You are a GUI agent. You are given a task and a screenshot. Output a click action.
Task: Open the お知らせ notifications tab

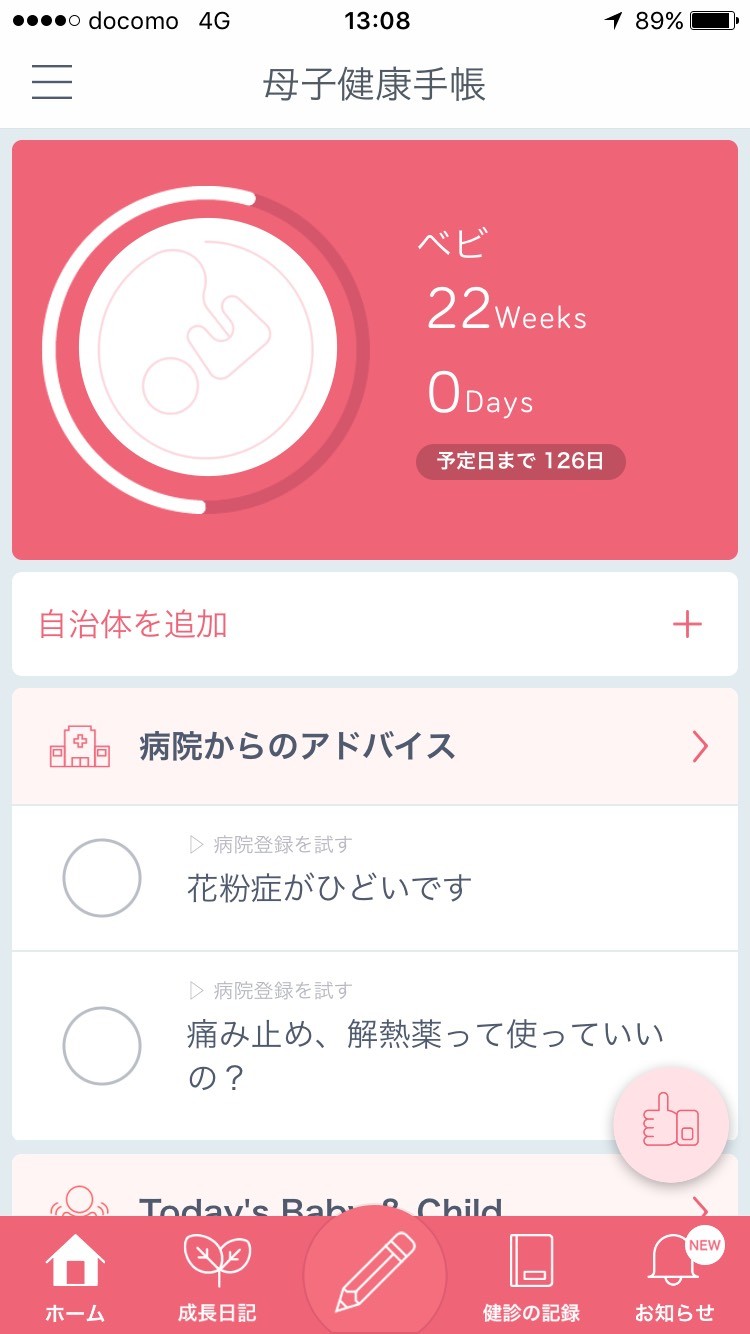click(675, 1275)
